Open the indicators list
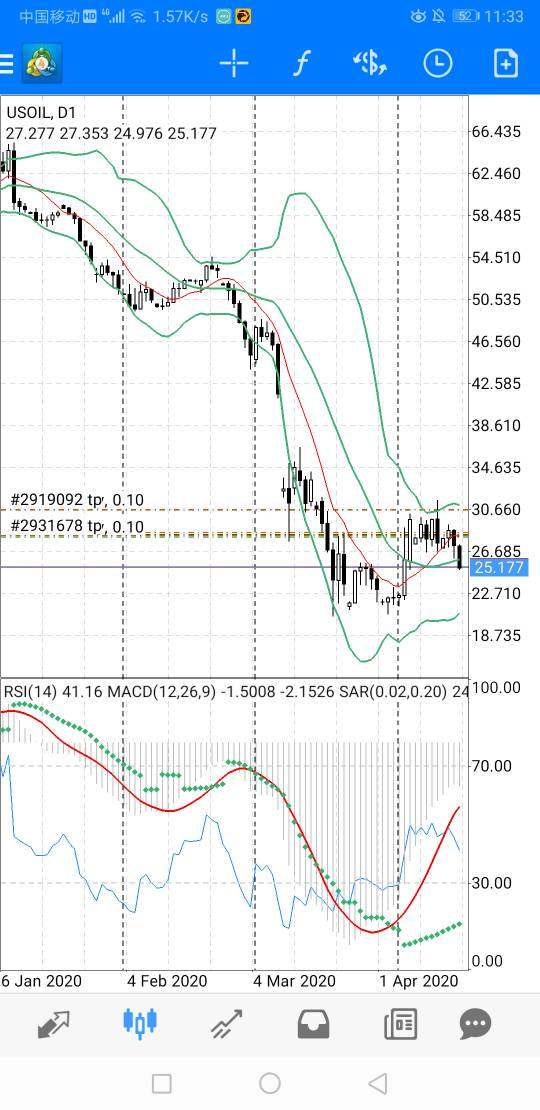Screen dimensions: 540x1110 click(x=301, y=64)
